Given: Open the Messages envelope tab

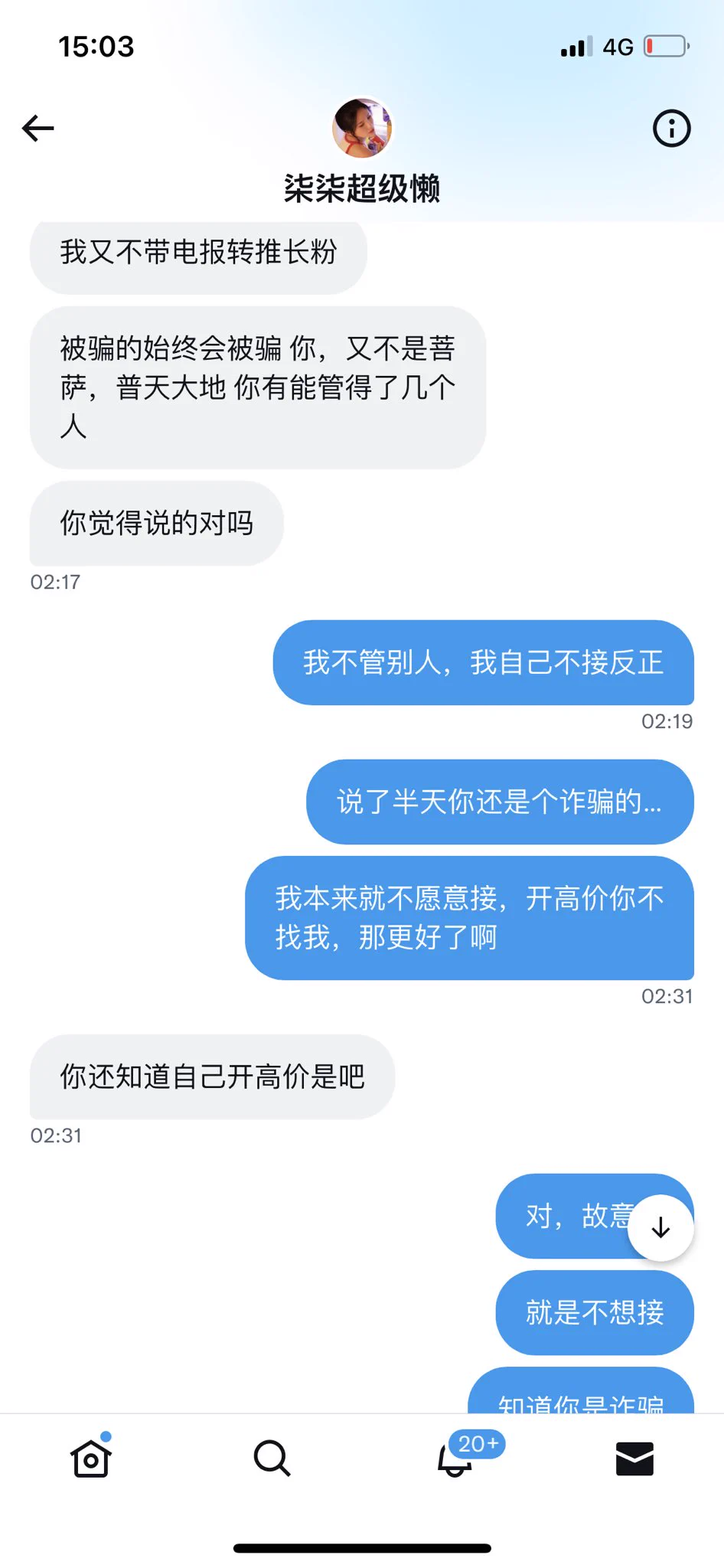Looking at the screenshot, I should (634, 1458).
